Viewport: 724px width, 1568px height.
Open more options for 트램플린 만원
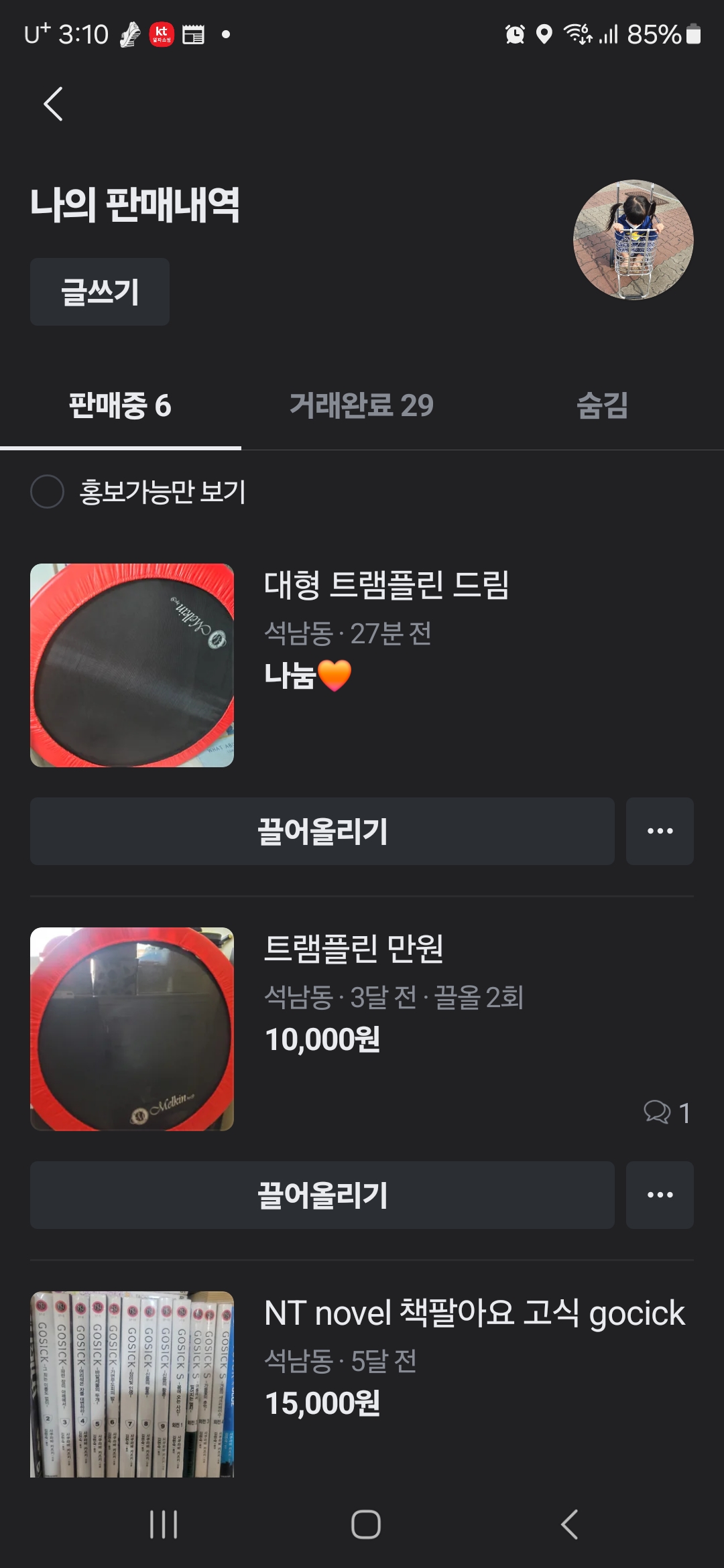click(x=660, y=1195)
